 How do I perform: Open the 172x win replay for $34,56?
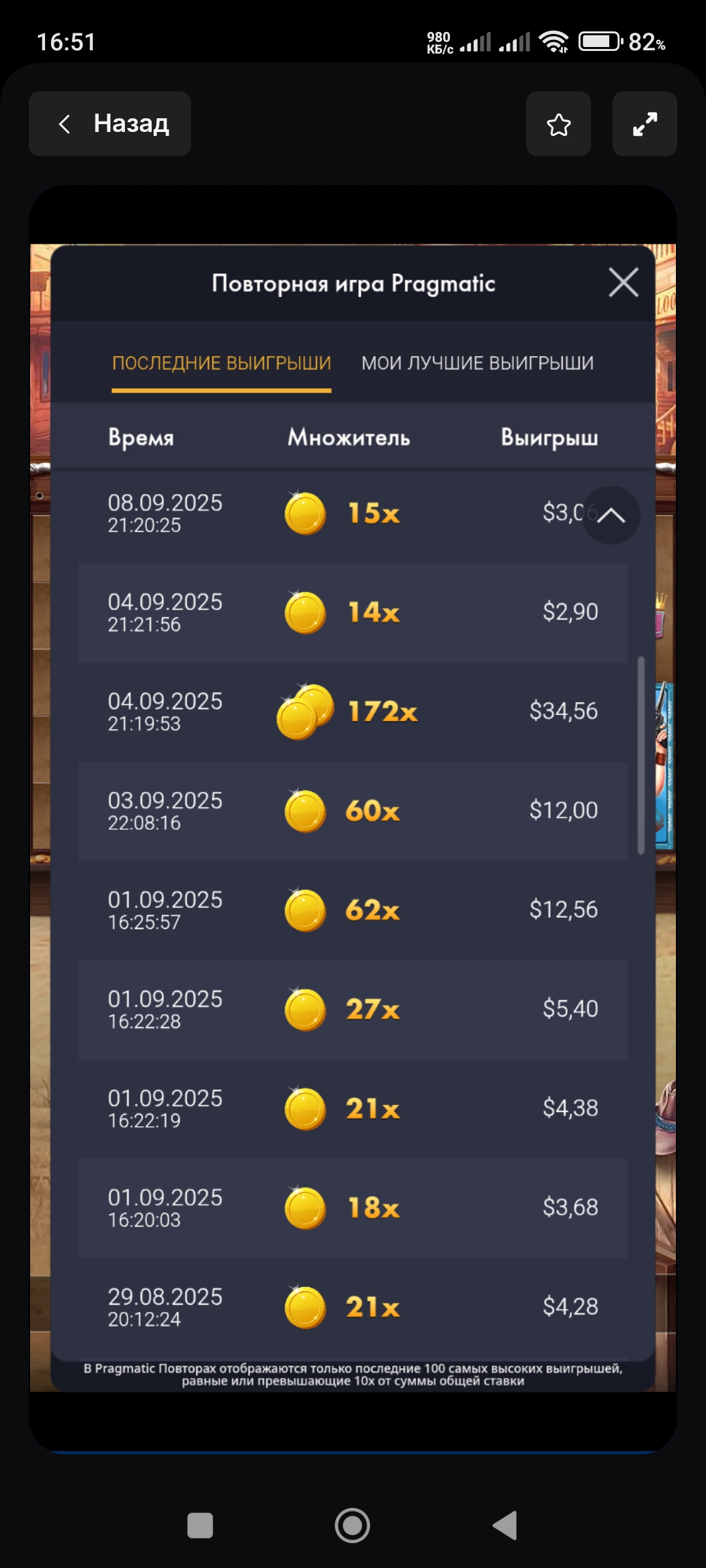[353, 712]
